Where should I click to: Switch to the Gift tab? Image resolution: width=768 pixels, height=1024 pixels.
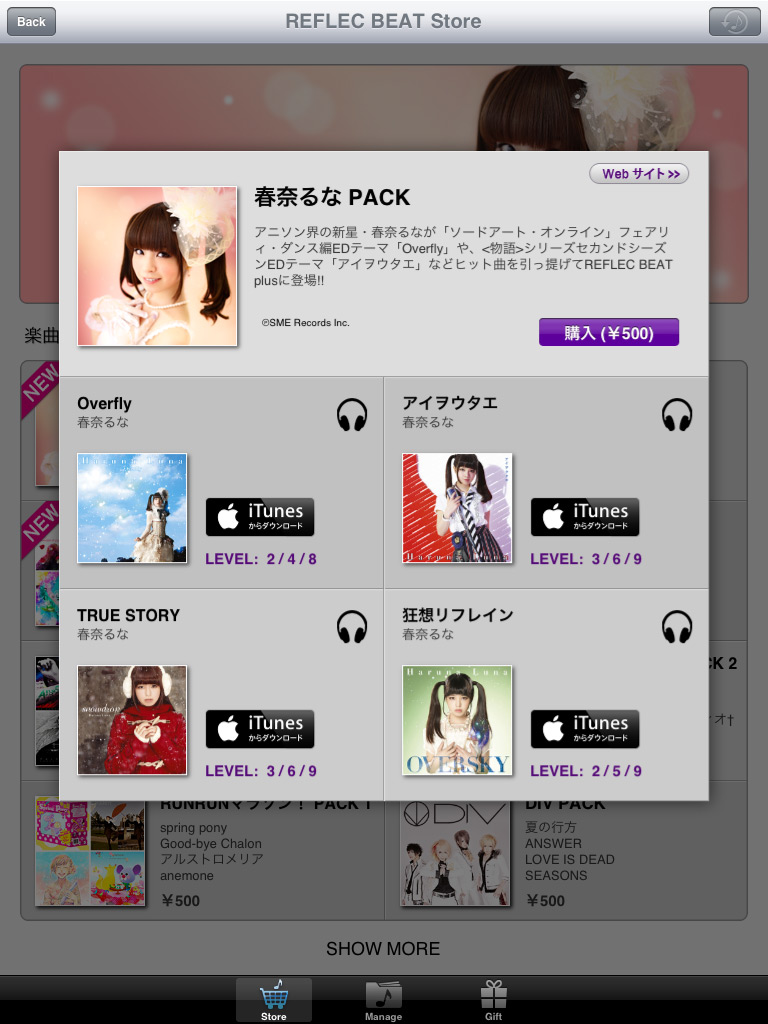(x=494, y=1000)
